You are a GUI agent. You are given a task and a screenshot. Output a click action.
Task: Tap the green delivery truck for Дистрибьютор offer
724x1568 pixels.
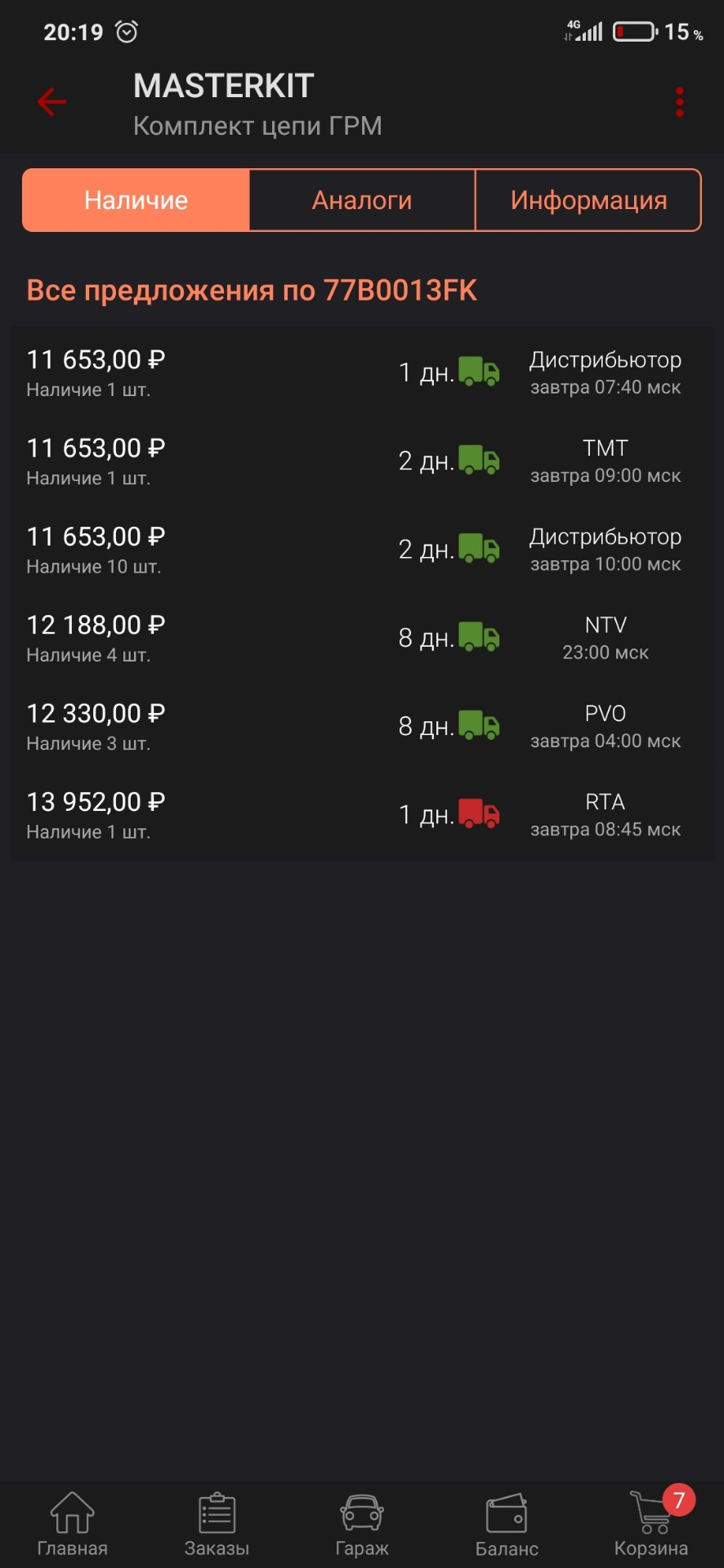click(478, 372)
